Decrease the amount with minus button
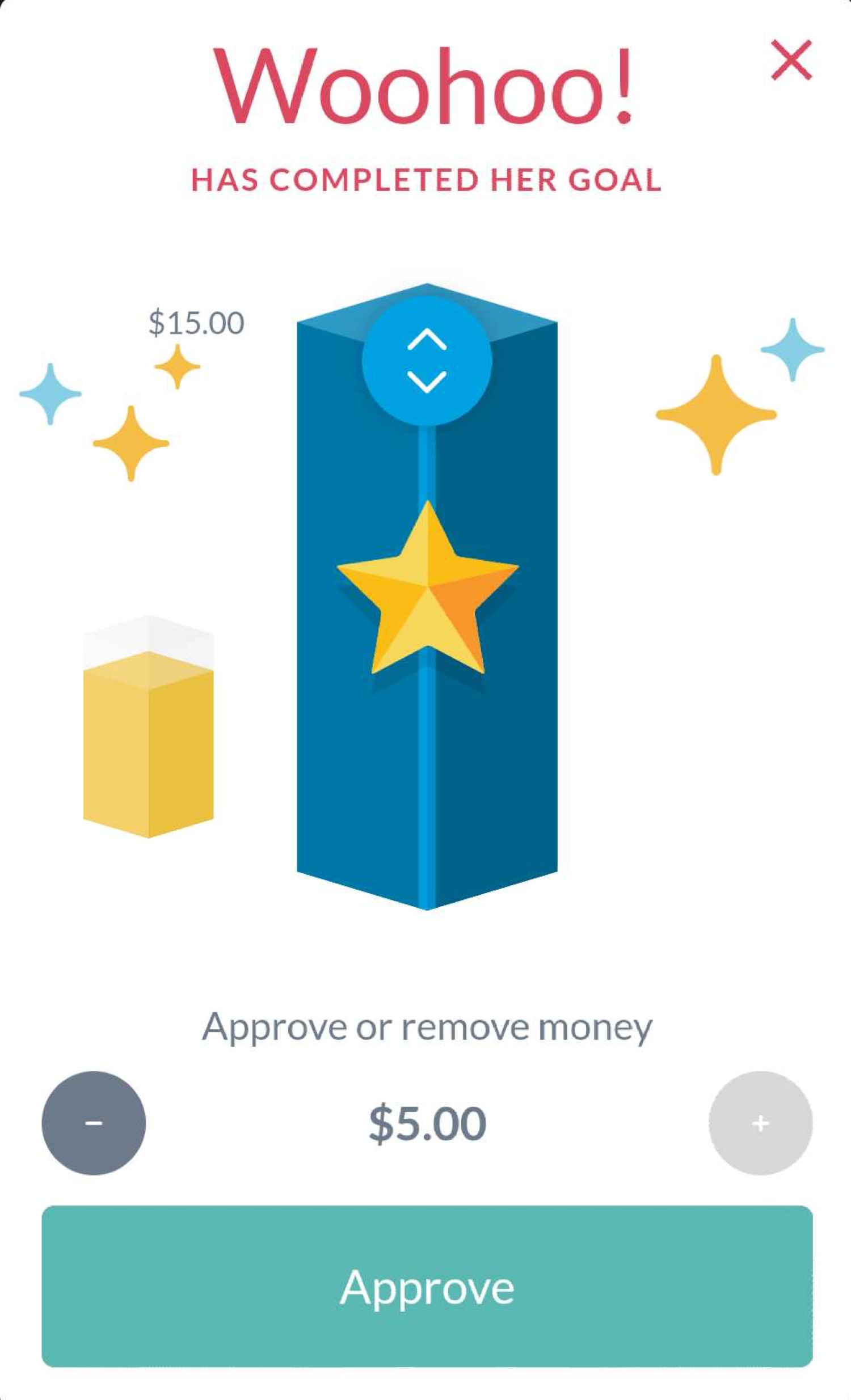The width and height of the screenshot is (851, 1400). coord(94,1123)
